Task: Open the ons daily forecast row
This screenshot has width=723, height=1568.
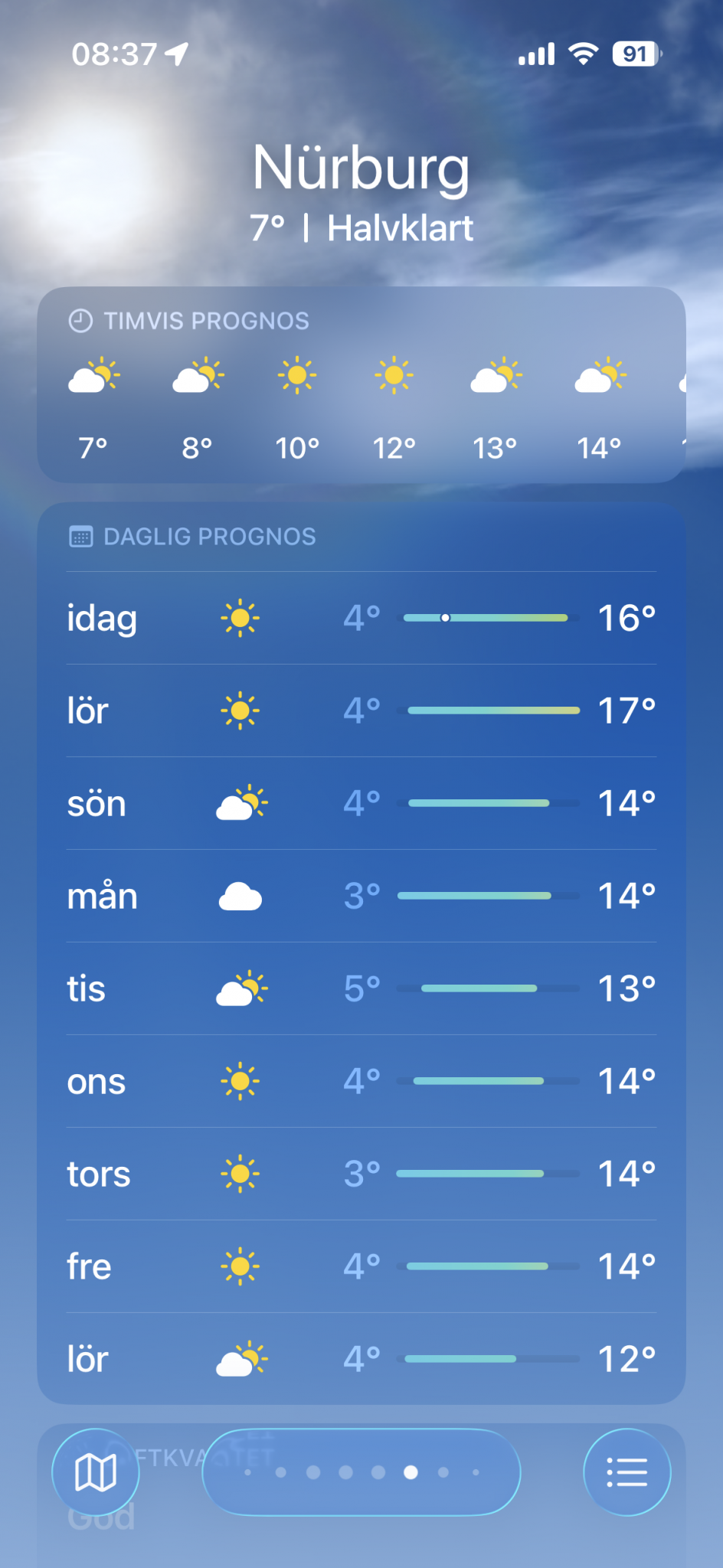Action: tap(361, 1081)
